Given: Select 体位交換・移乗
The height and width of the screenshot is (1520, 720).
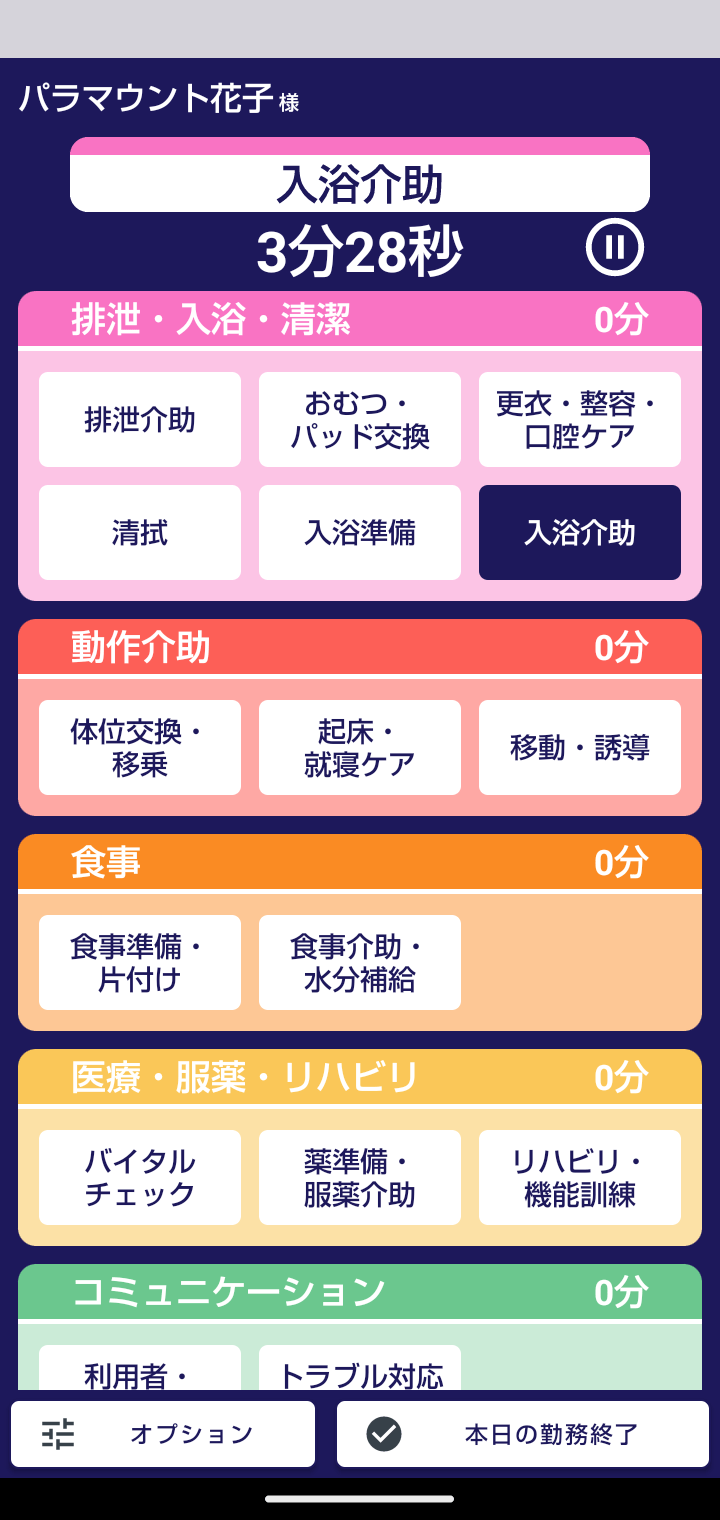Looking at the screenshot, I should (x=140, y=748).
